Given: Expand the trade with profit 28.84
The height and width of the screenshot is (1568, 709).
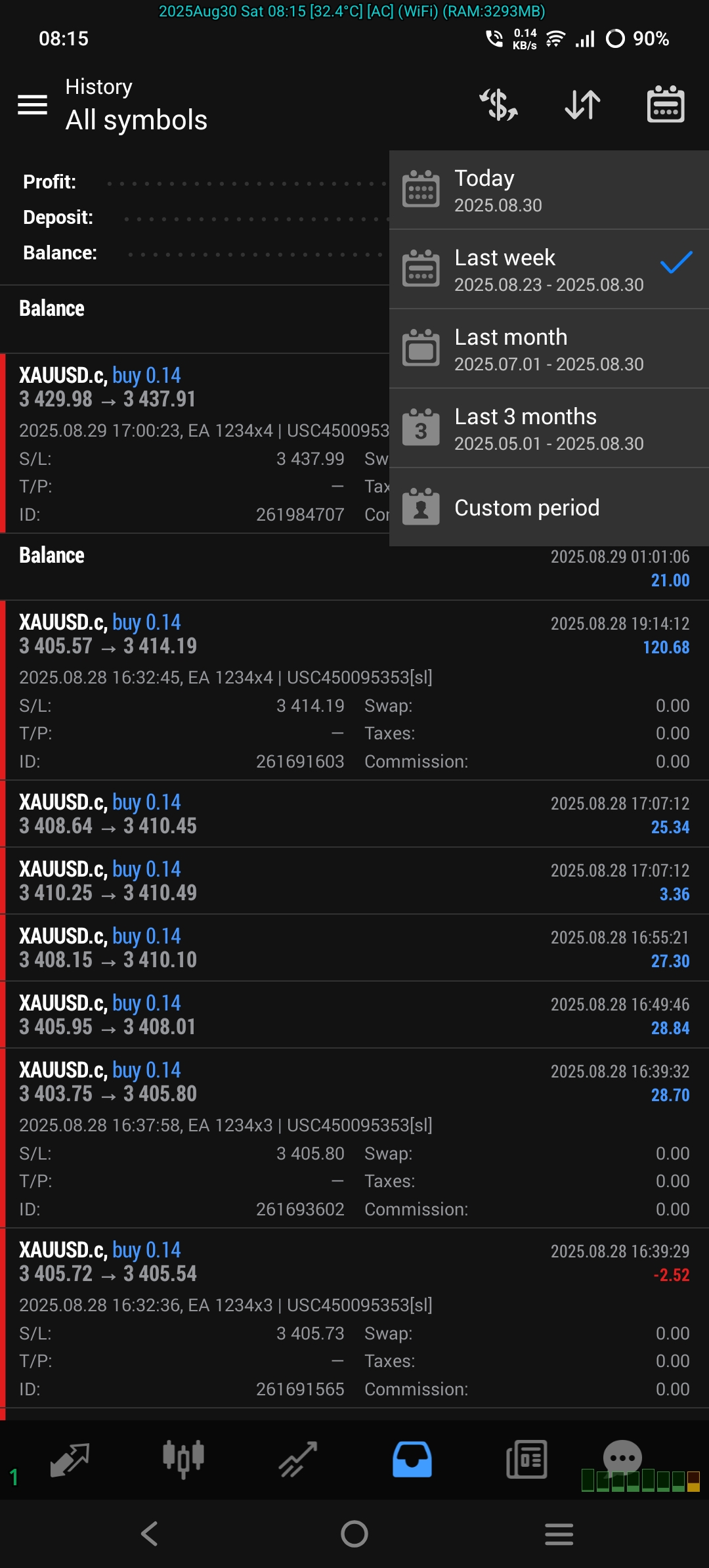Looking at the screenshot, I should click(354, 1015).
